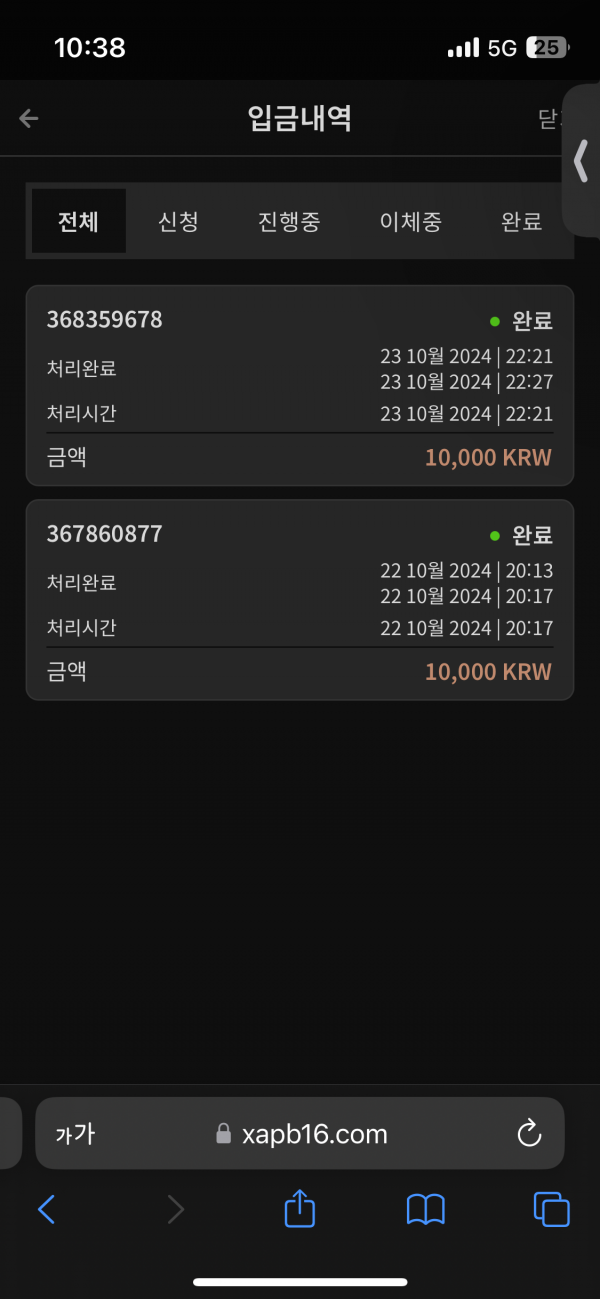The width and height of the screenshot is (600, 1299).
Task: Open Safari bookmarks
Action: click(426, 1210)
